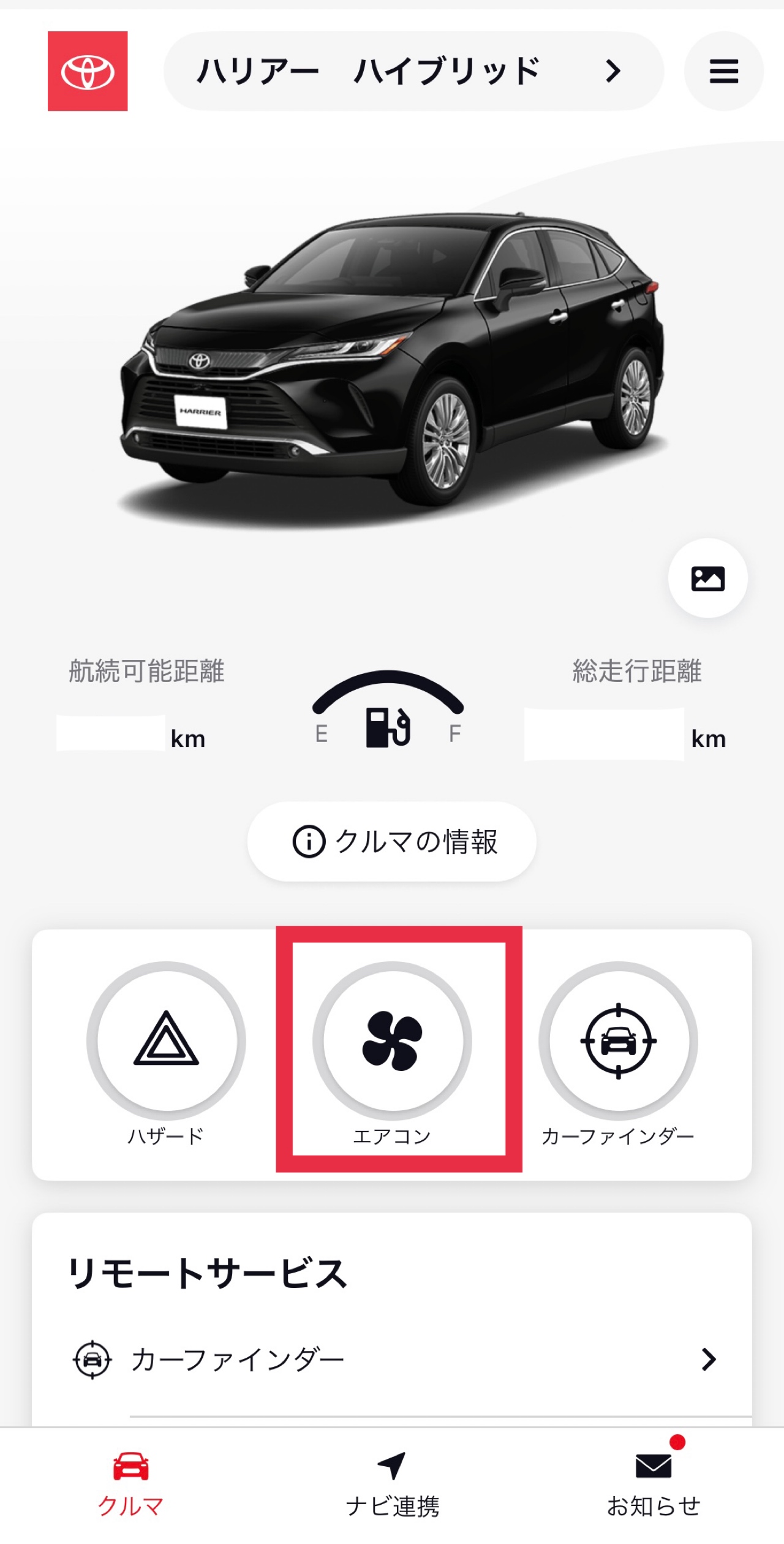Open the hamburger menu

pyautogui.click(x=723, y=71)
